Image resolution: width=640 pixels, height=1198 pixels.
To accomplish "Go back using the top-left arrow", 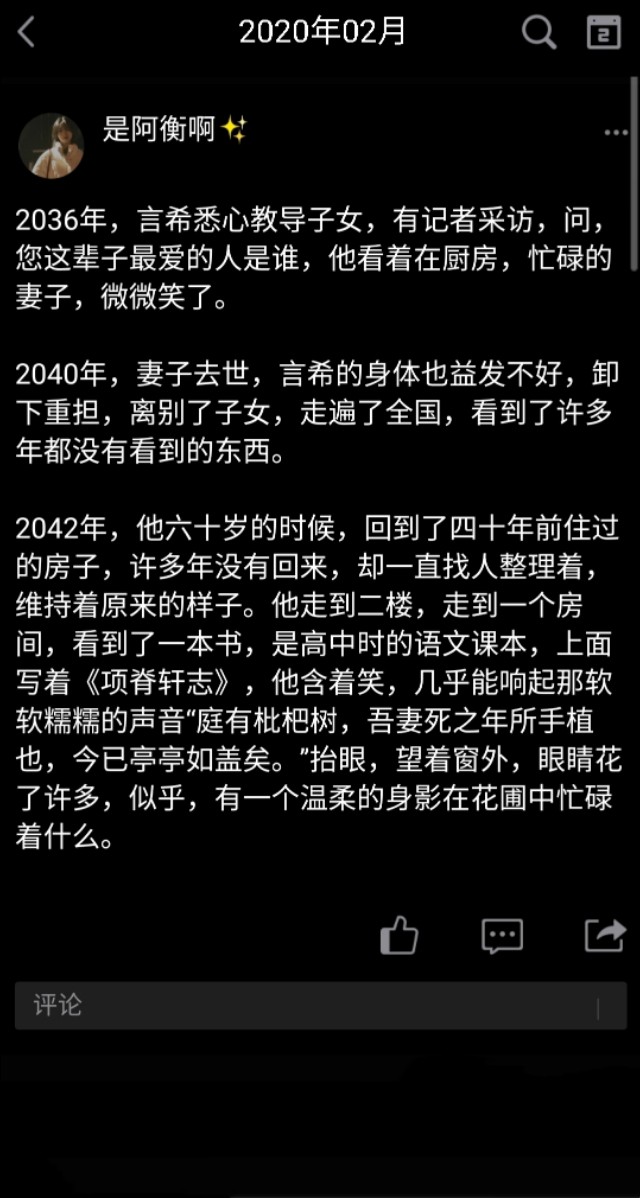I will coord(27,33).
